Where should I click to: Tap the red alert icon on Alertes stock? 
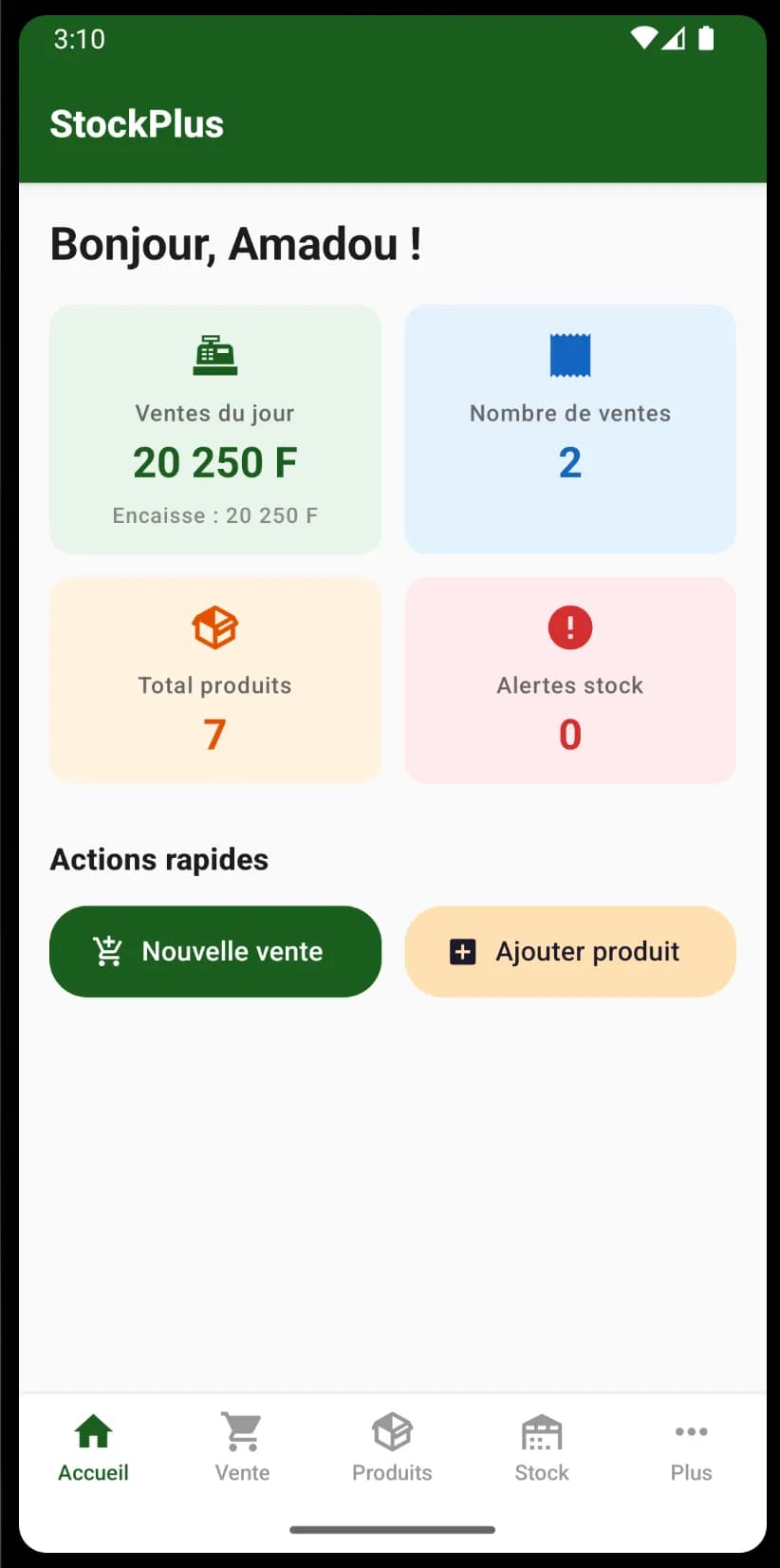pyautogui.click(x=569, y=626)
